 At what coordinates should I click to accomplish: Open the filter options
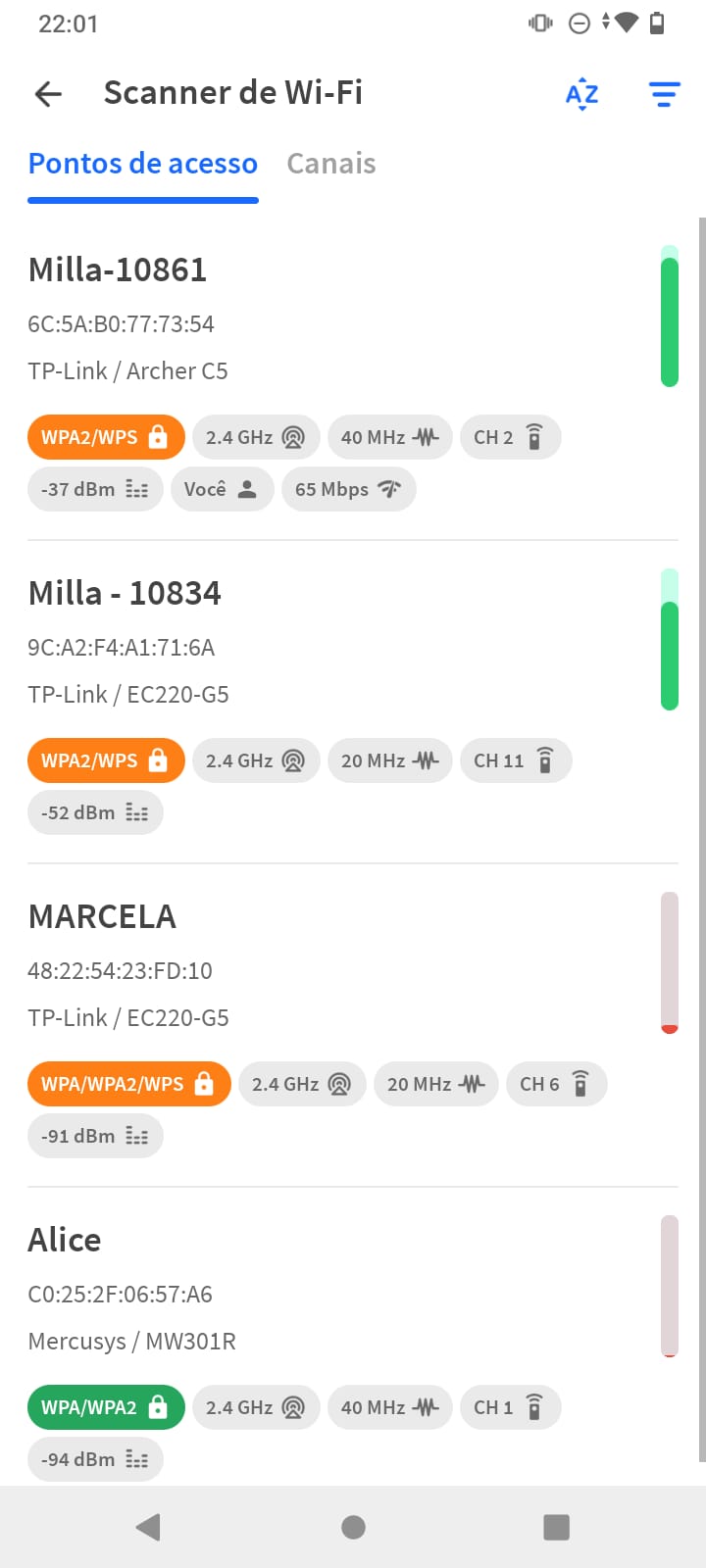(x=664, y=94)
